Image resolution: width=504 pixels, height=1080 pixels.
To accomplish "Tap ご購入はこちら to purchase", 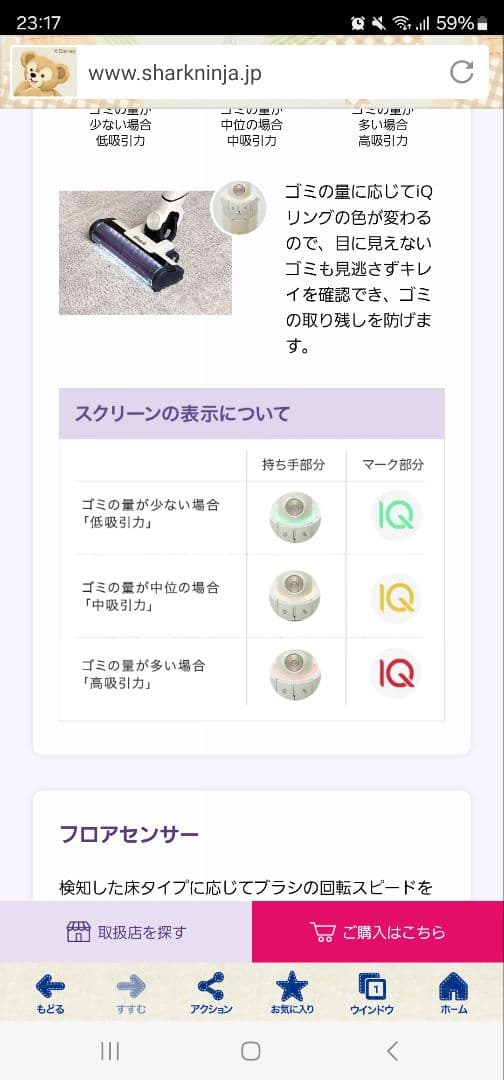I will tap(378, 932).
